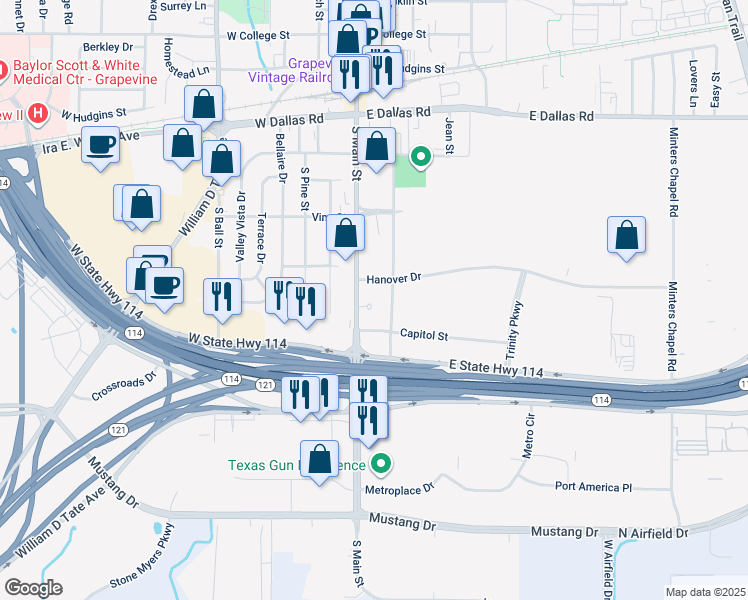
Task: Tap the green pin beside Jean St
Action: pos(422,156)
